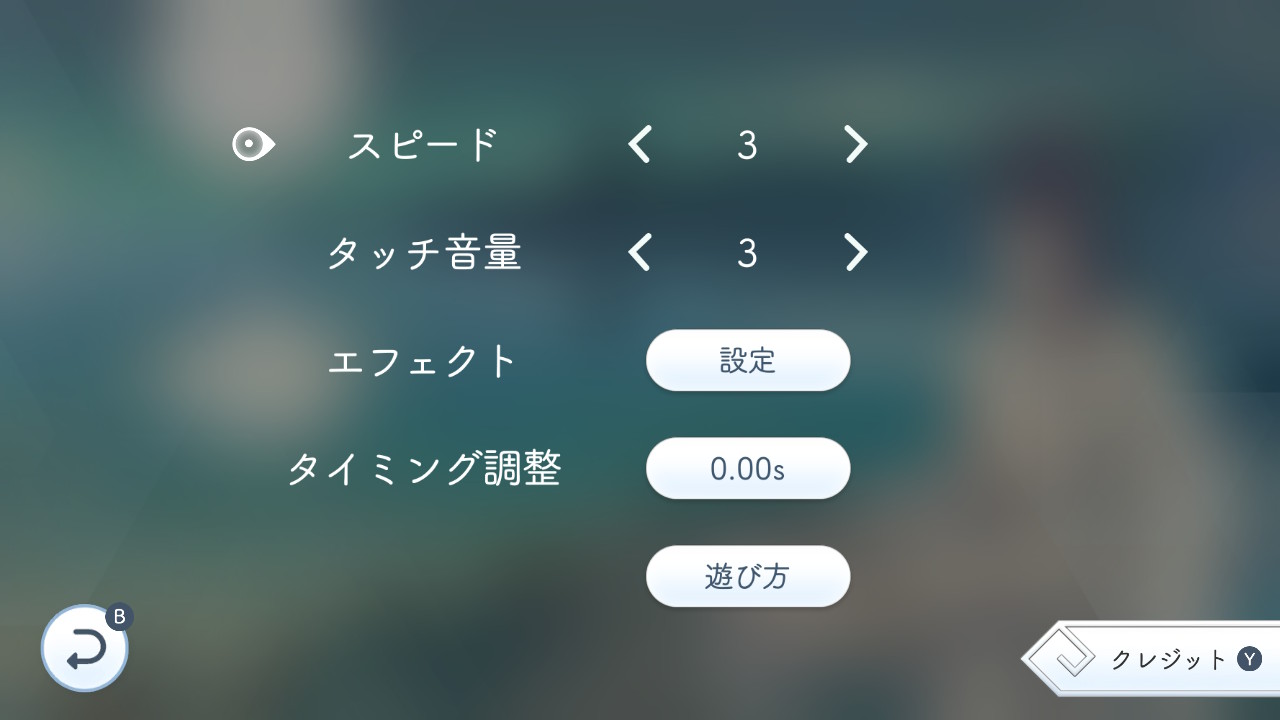Lower the タッチ音量 level

pyautogui.click(x=640, y=253)
